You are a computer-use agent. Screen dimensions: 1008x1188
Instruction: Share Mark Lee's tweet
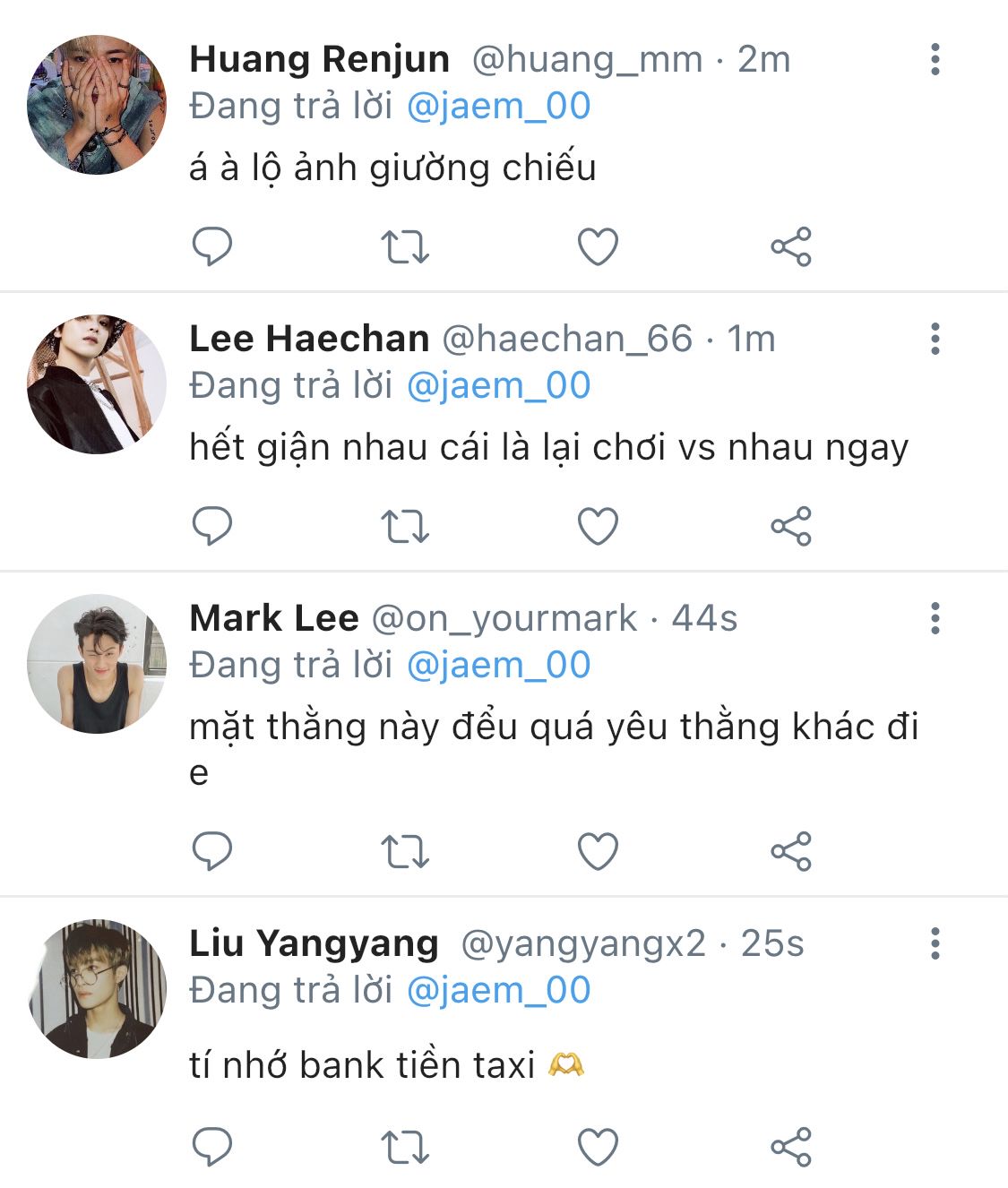pyautogui.click(x=791, y=851)
